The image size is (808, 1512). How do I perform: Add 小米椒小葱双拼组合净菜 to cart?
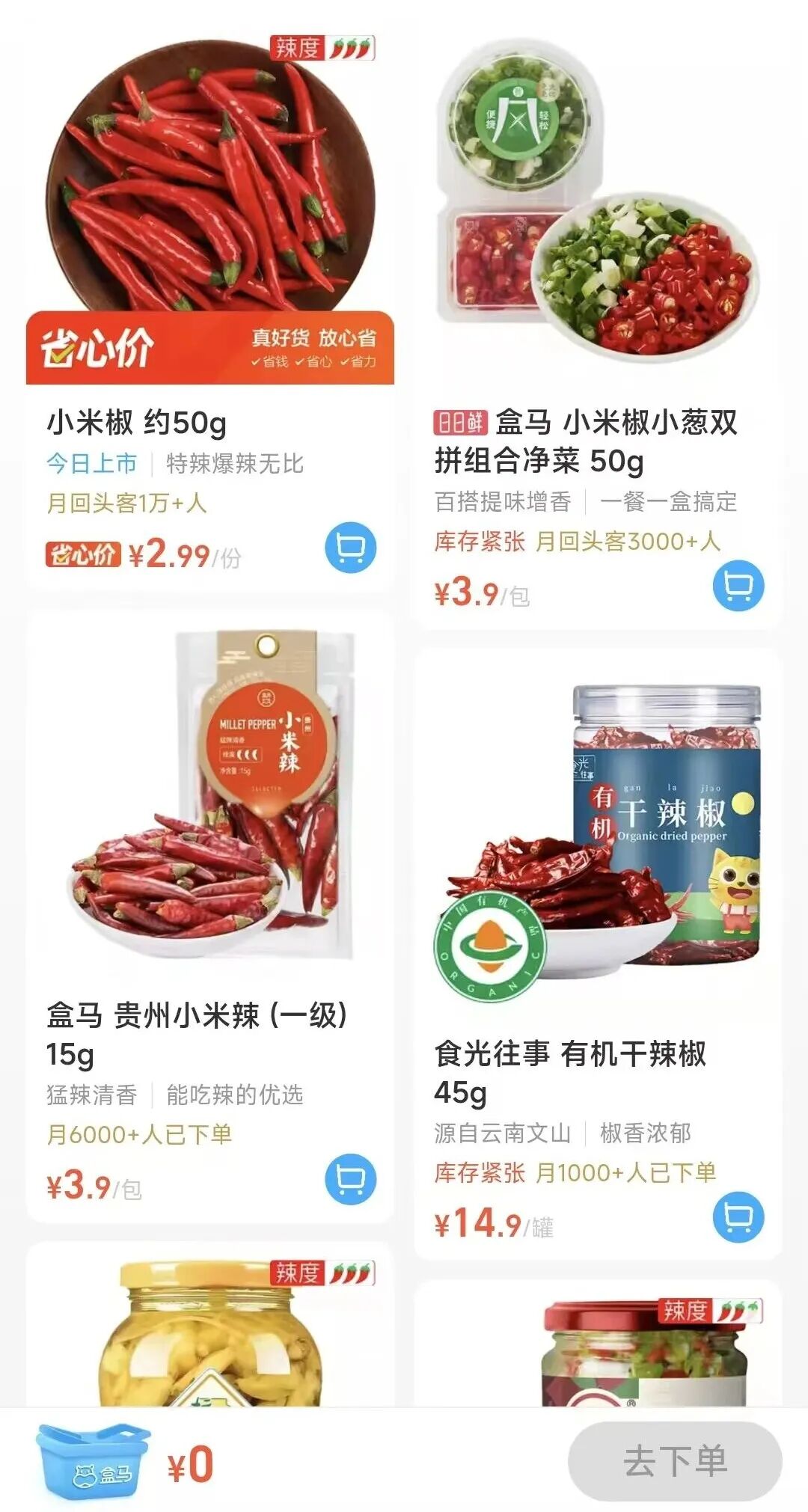click(738, 586)
